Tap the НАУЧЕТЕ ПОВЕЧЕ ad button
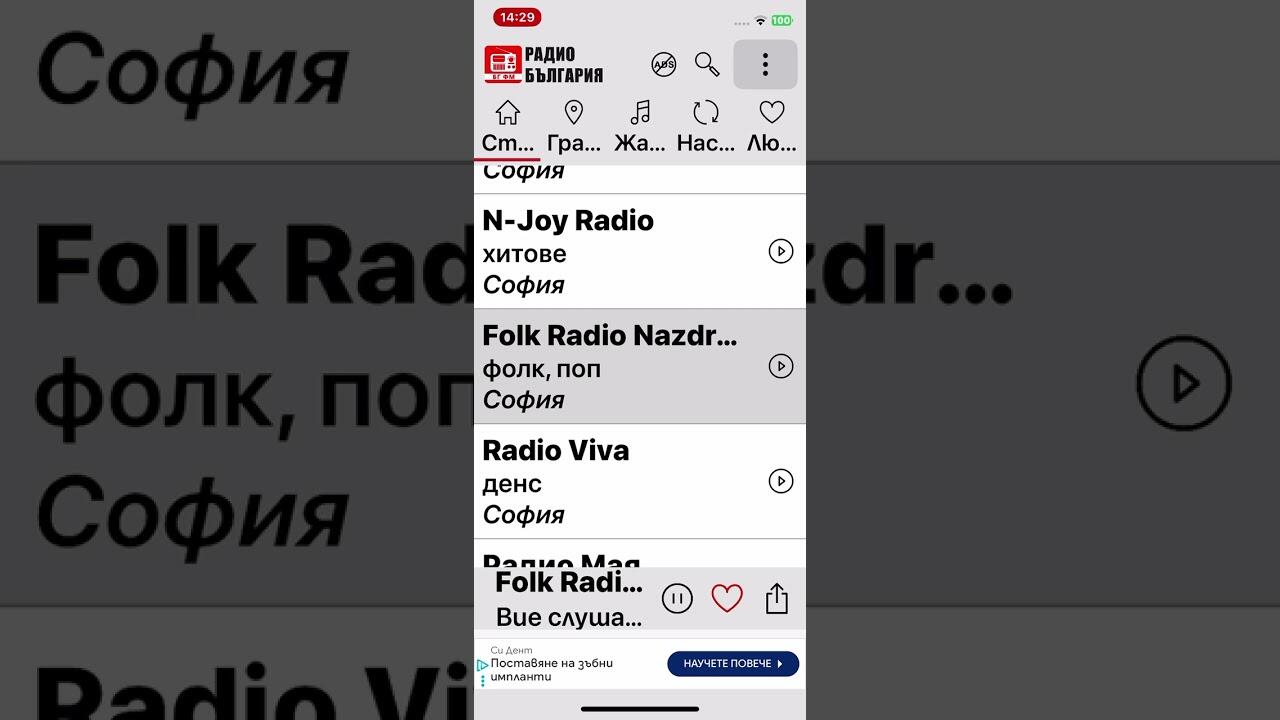The width and height of the screenshot is (1280, 720). point(733,664)
